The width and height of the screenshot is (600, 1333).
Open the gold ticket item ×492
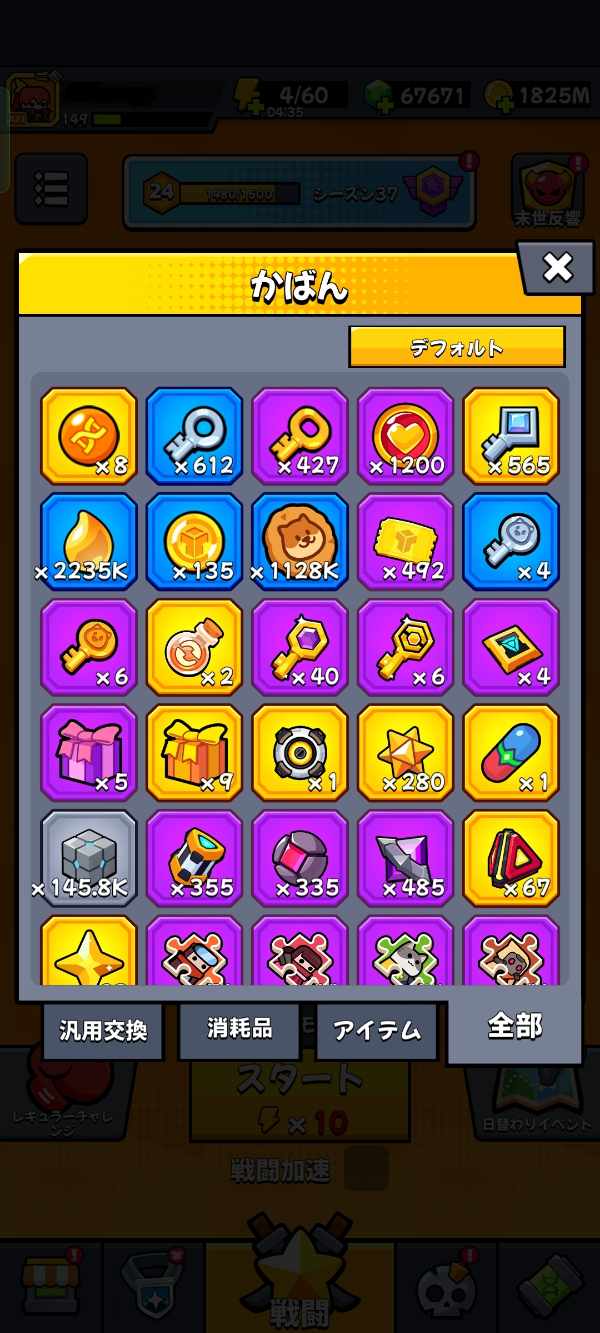point(405,541)
